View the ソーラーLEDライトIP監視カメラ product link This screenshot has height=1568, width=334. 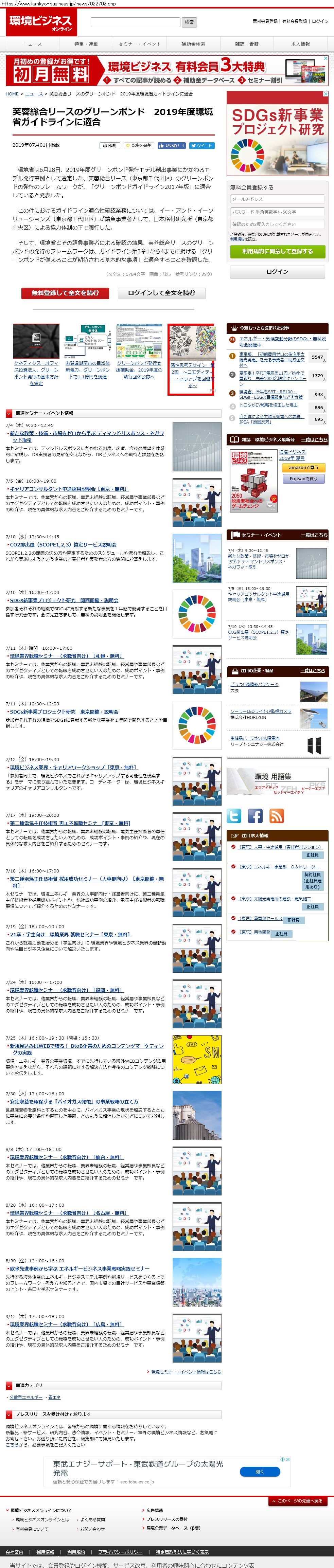tap(260, 711)
